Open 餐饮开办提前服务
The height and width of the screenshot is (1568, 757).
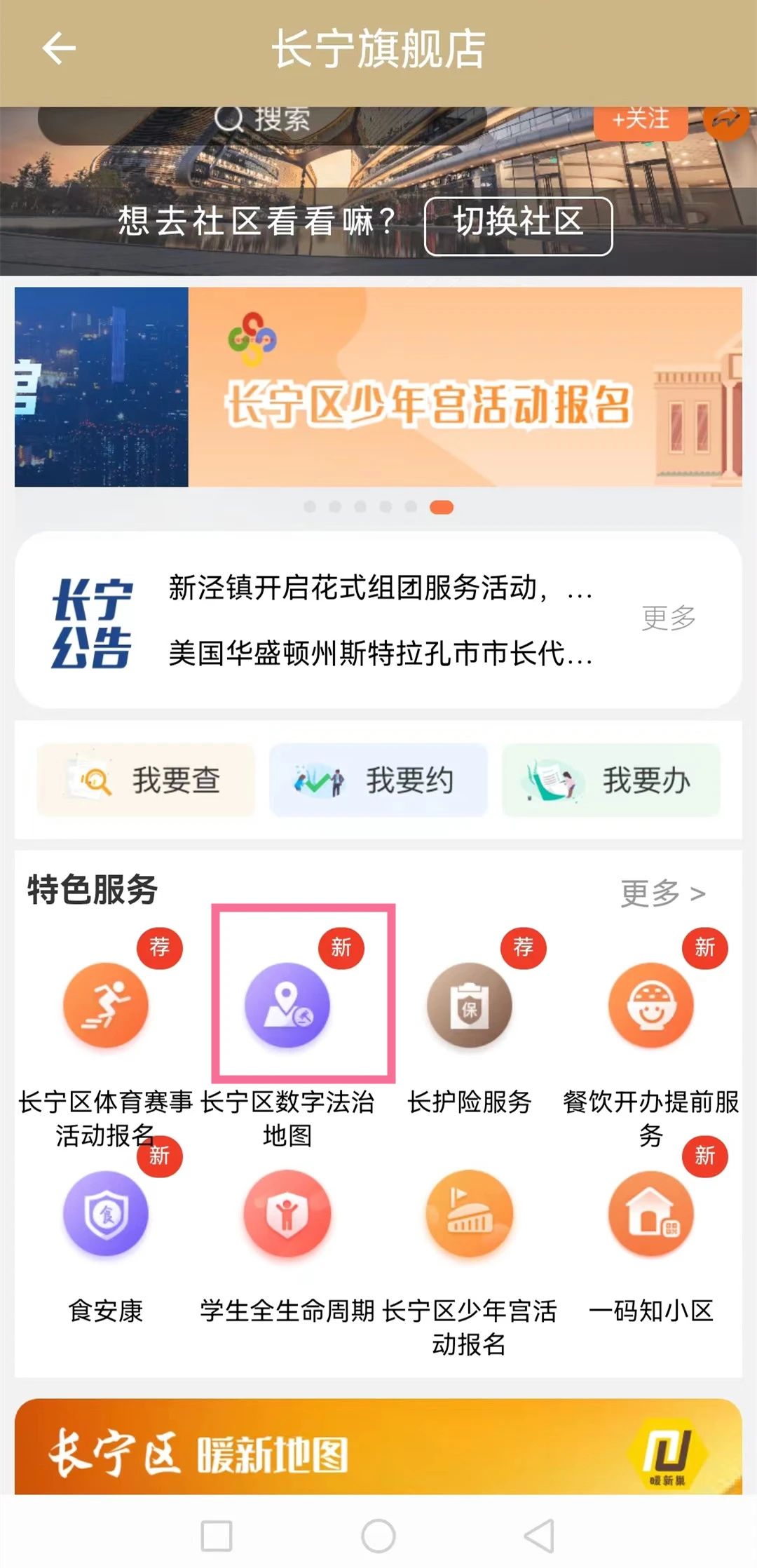[650, 1006]
